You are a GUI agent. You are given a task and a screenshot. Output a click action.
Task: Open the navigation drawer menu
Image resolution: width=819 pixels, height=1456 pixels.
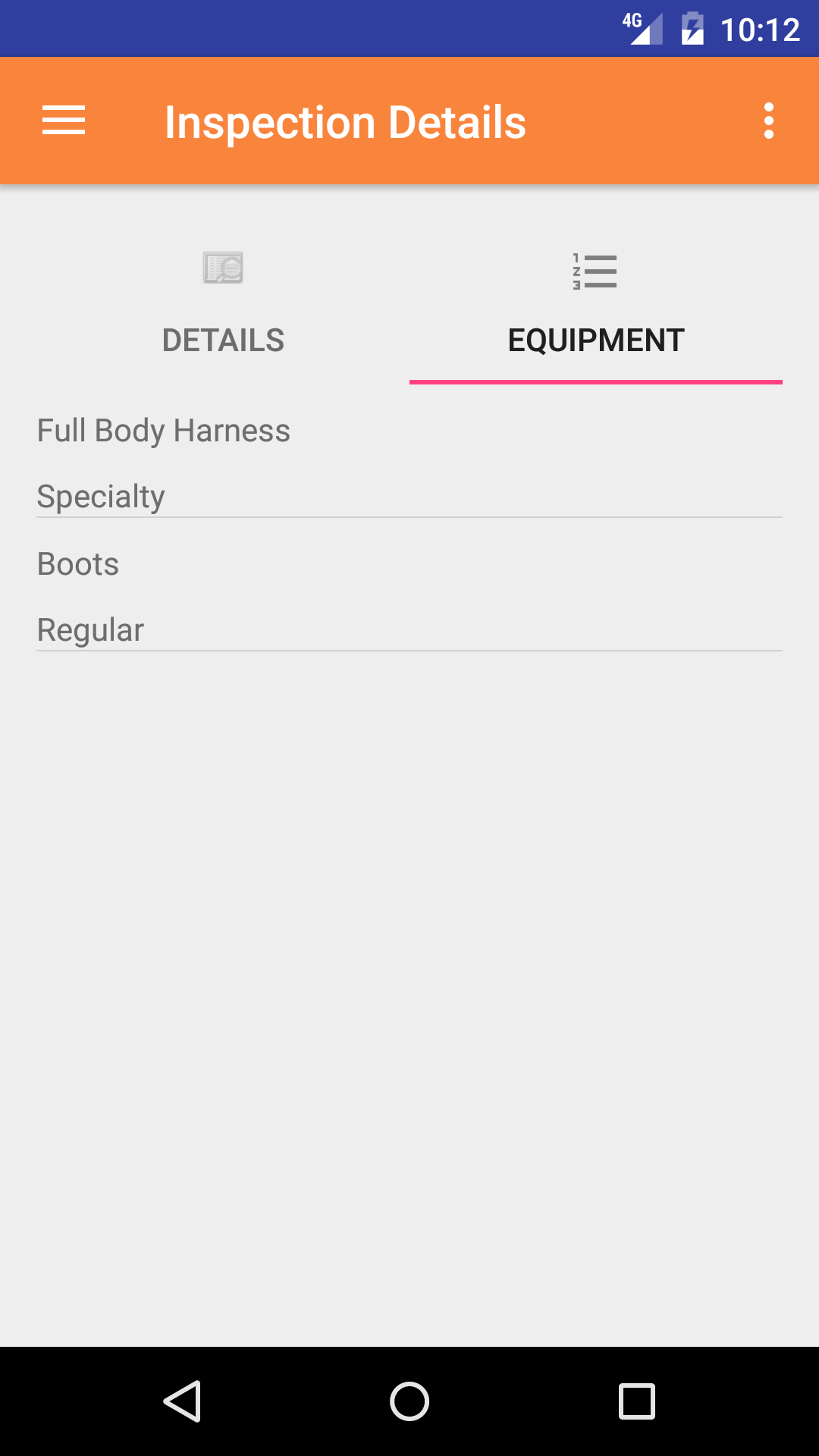click(64, 121)
